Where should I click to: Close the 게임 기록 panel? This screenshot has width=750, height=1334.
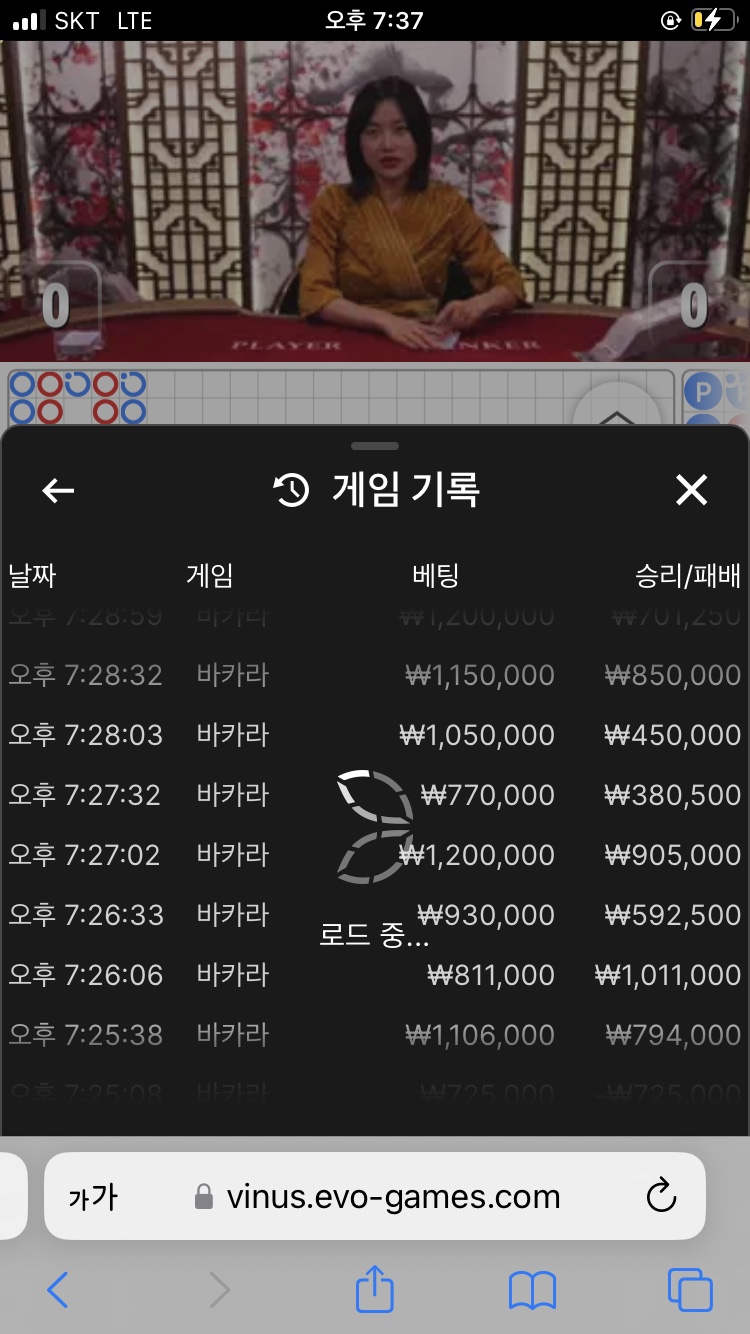coord(691,490)
